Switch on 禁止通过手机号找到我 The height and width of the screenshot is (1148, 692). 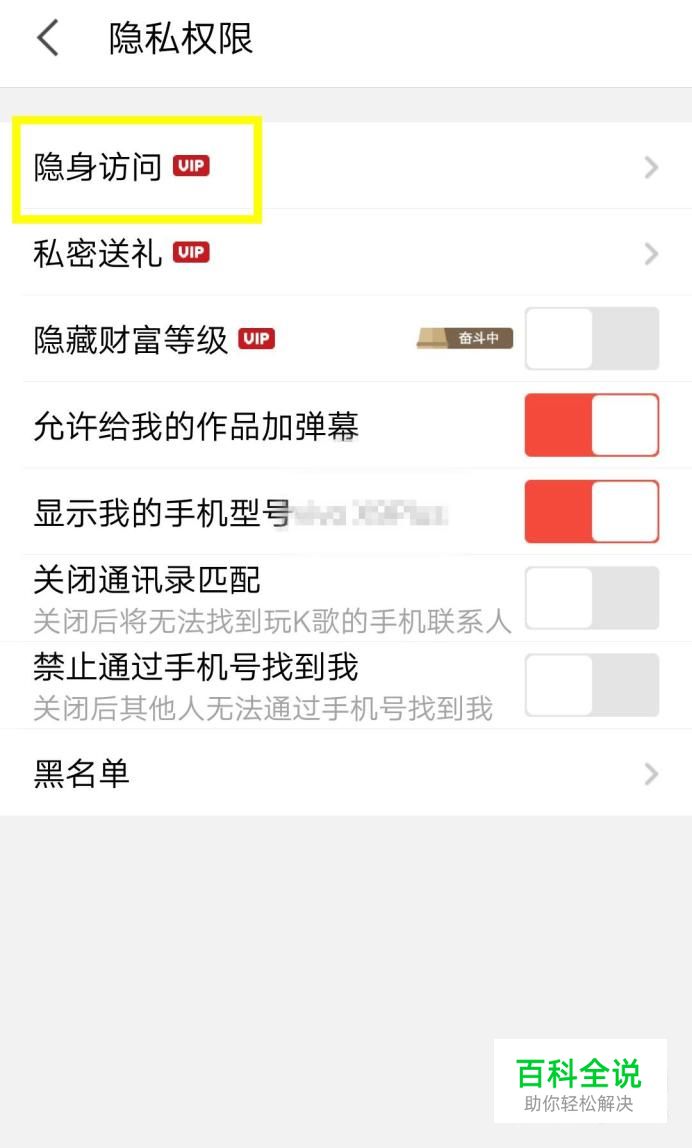tap(592, 685)
